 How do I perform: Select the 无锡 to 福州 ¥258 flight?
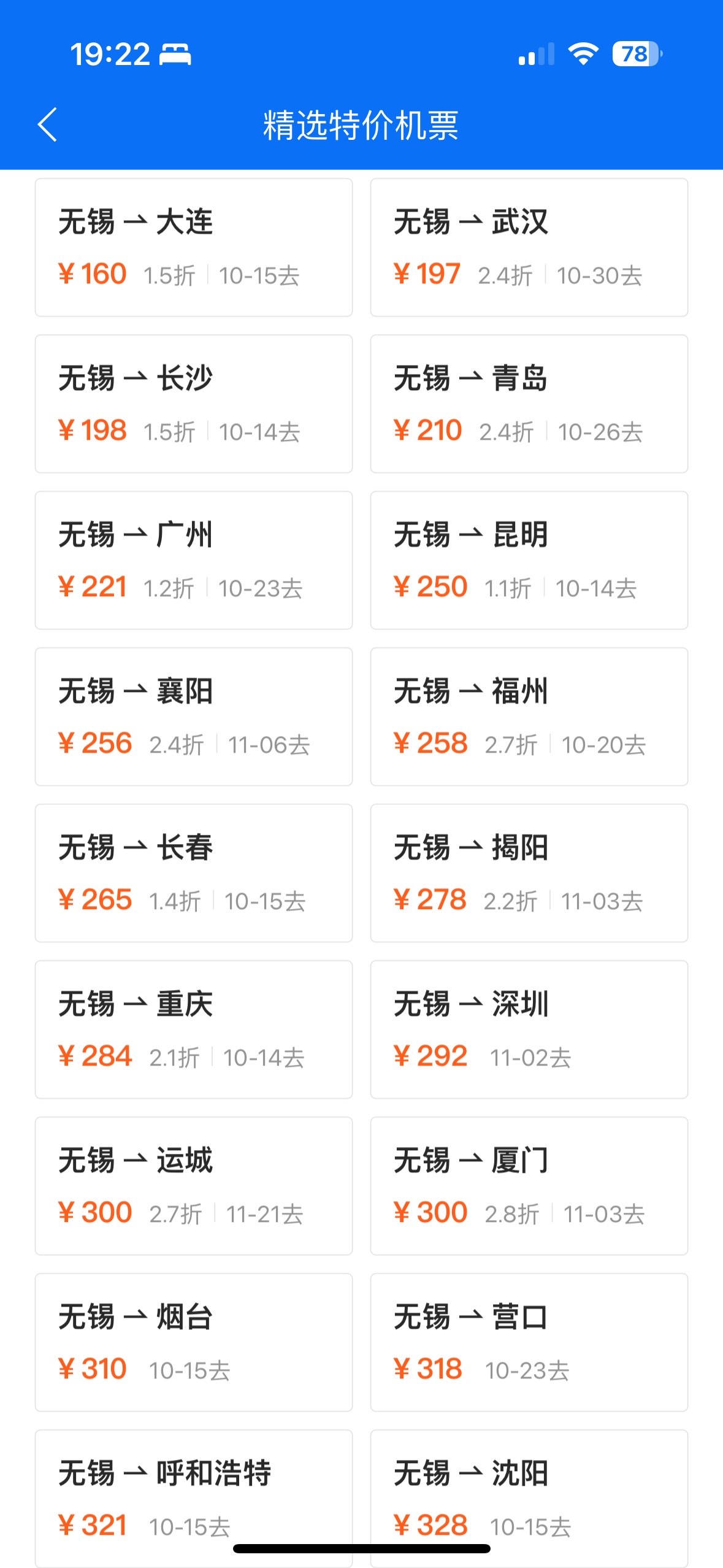click(x=529, y=717)
